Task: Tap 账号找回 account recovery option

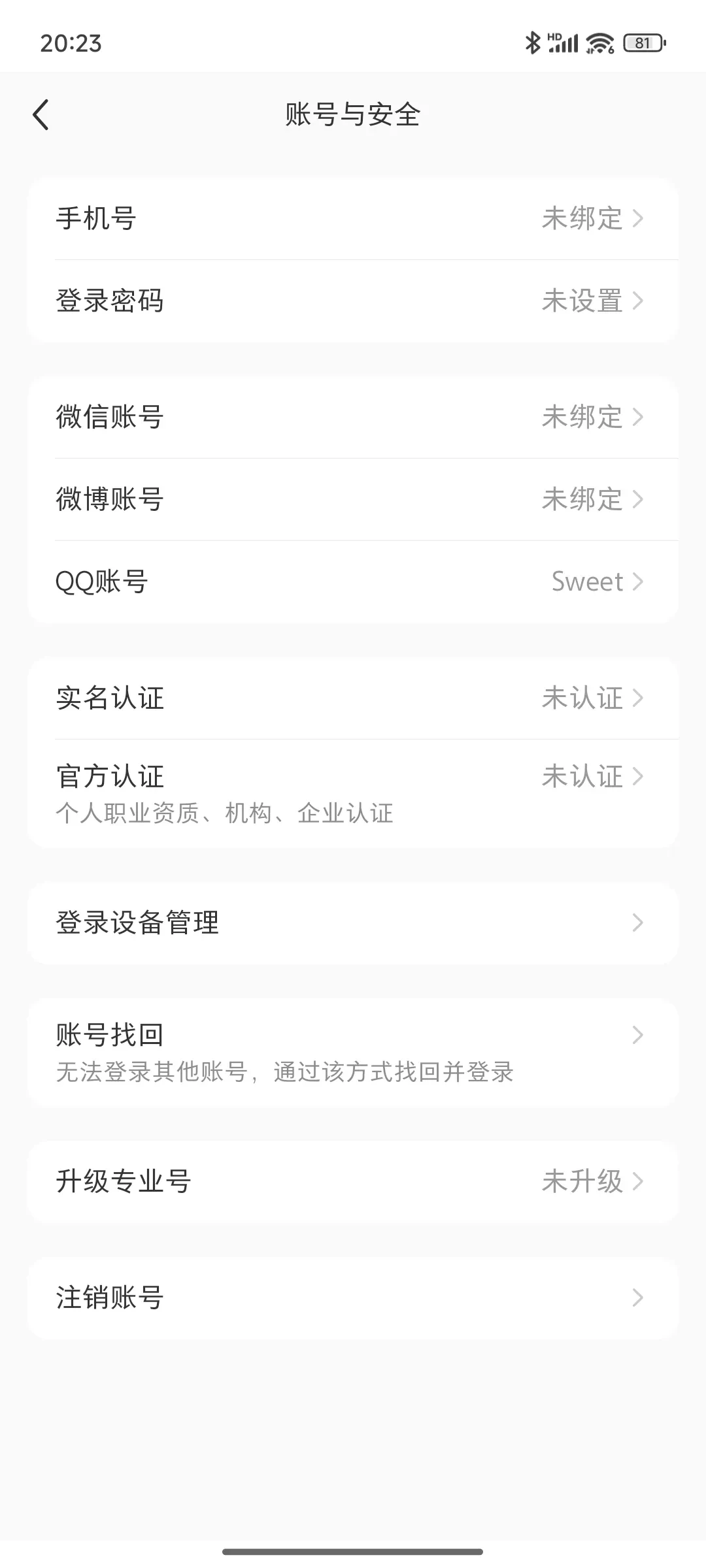Action: [353, 1034]
